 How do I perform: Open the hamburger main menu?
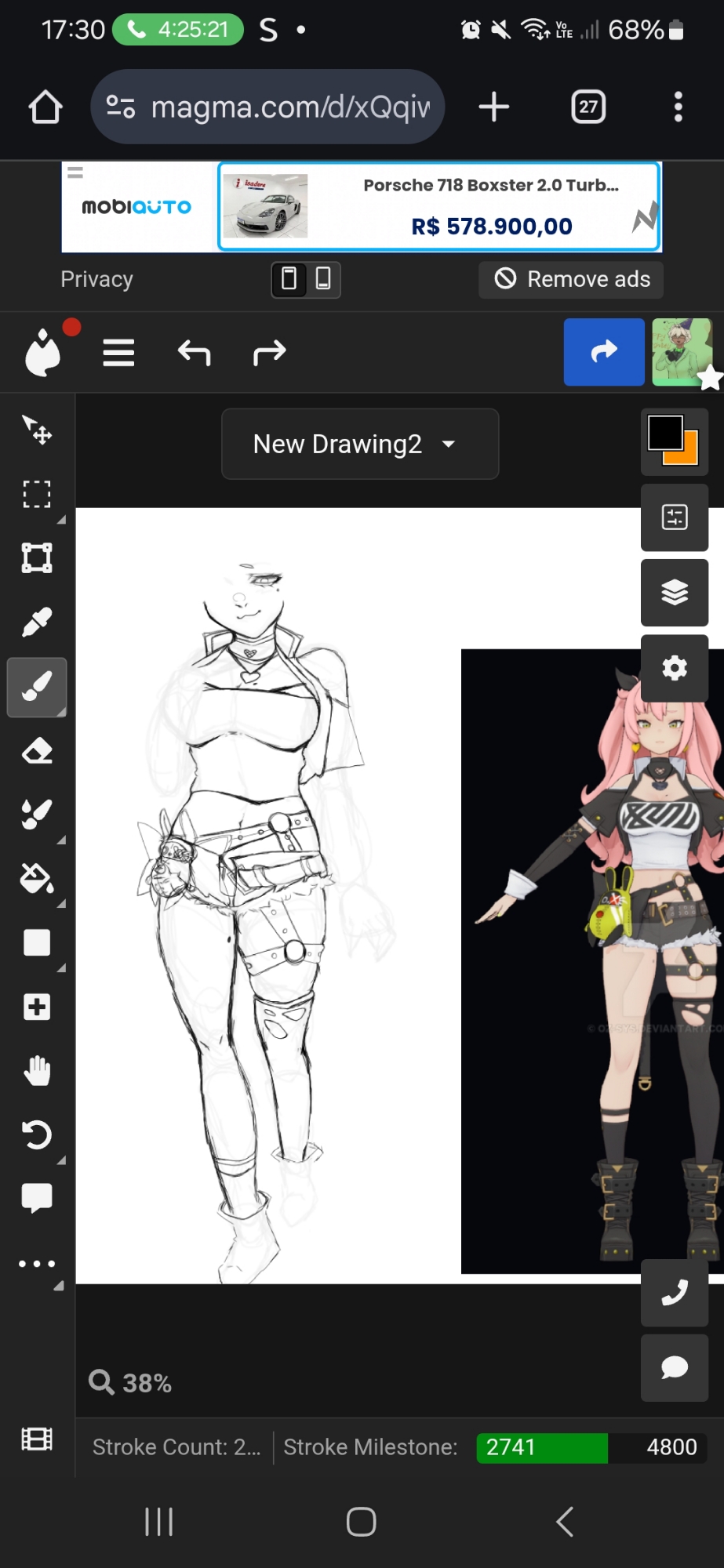[x=118, y=353]
